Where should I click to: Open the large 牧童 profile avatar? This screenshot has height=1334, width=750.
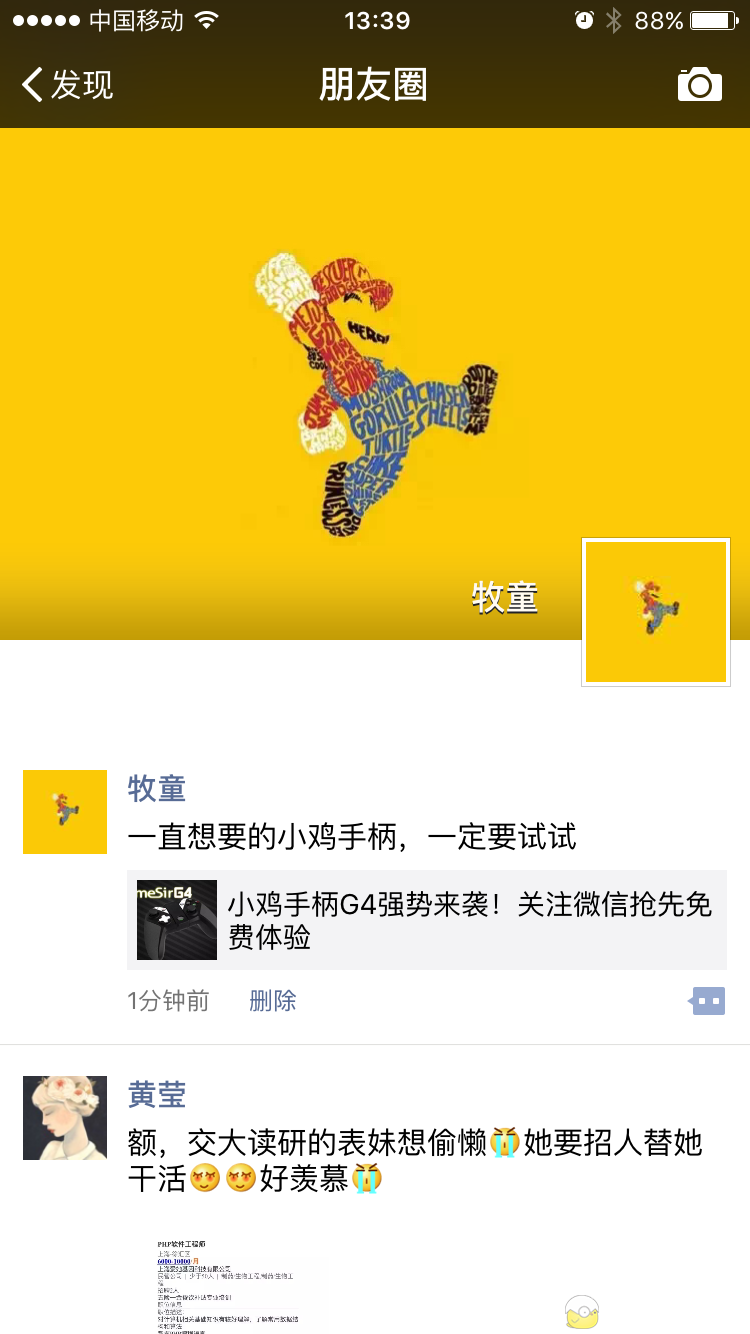coord(656,612)
